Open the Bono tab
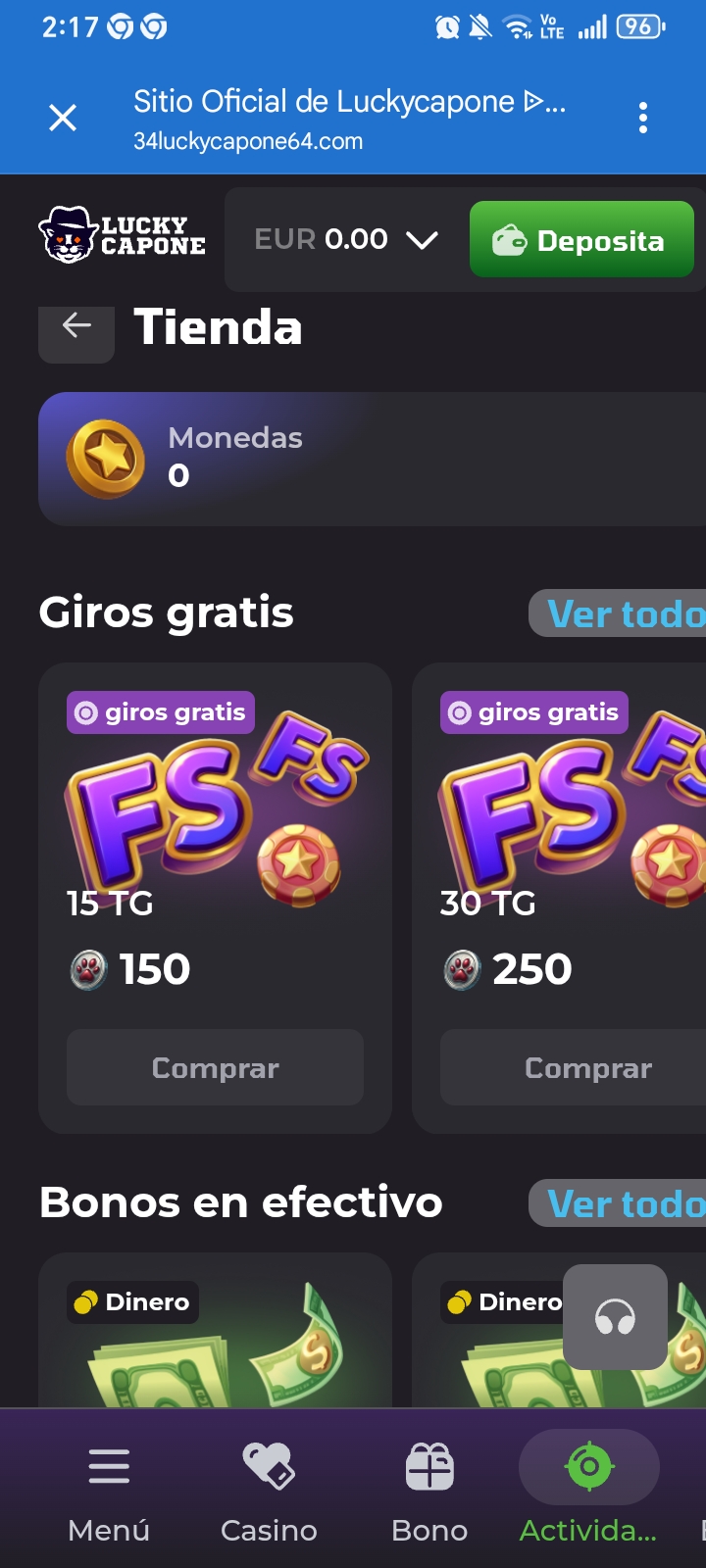Image resolution: width=706 pixels, height=1568 pixels. (429, 1490)
